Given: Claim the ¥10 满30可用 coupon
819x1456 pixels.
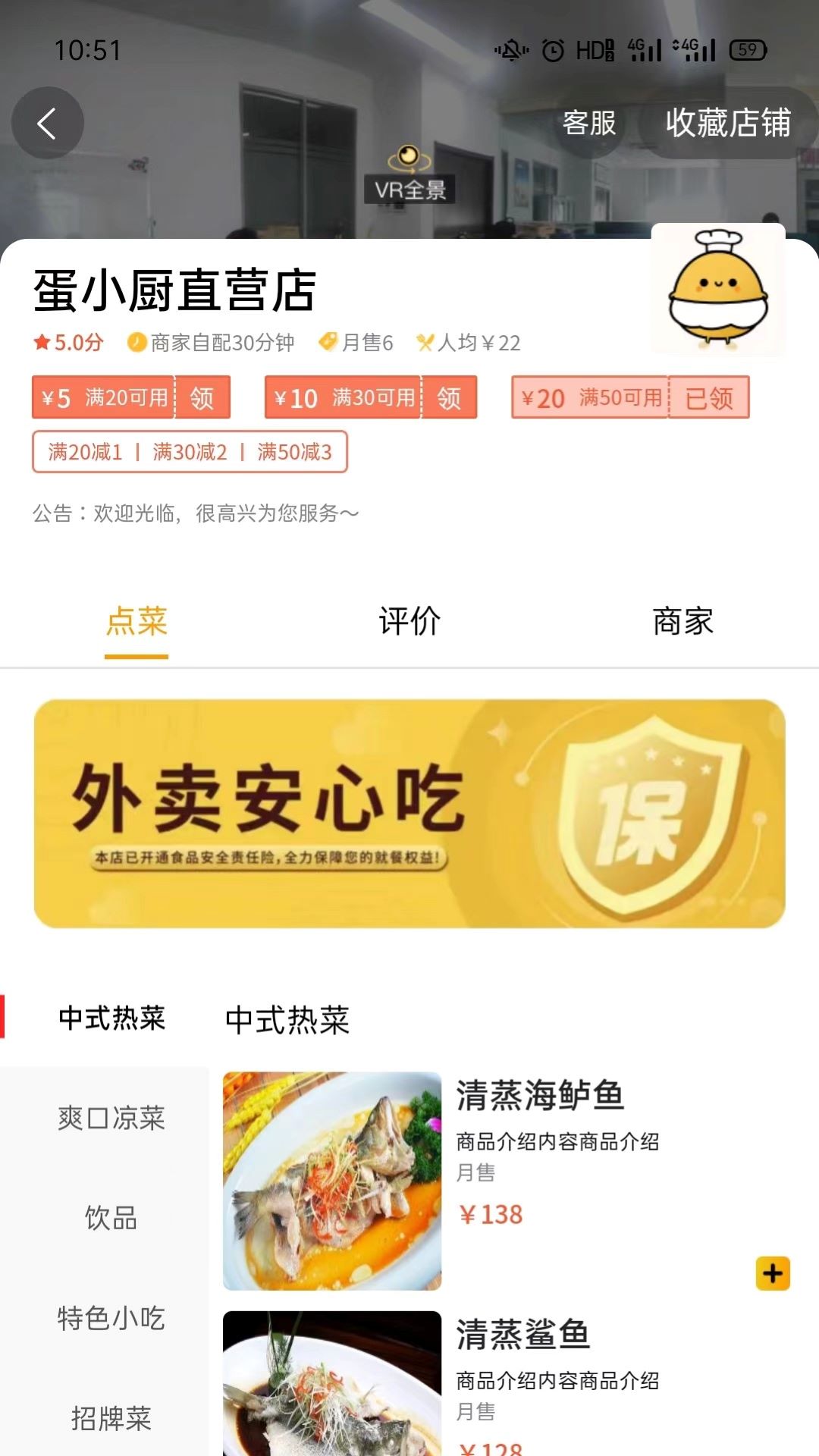Looking at the screenshot, I should 448,397.
